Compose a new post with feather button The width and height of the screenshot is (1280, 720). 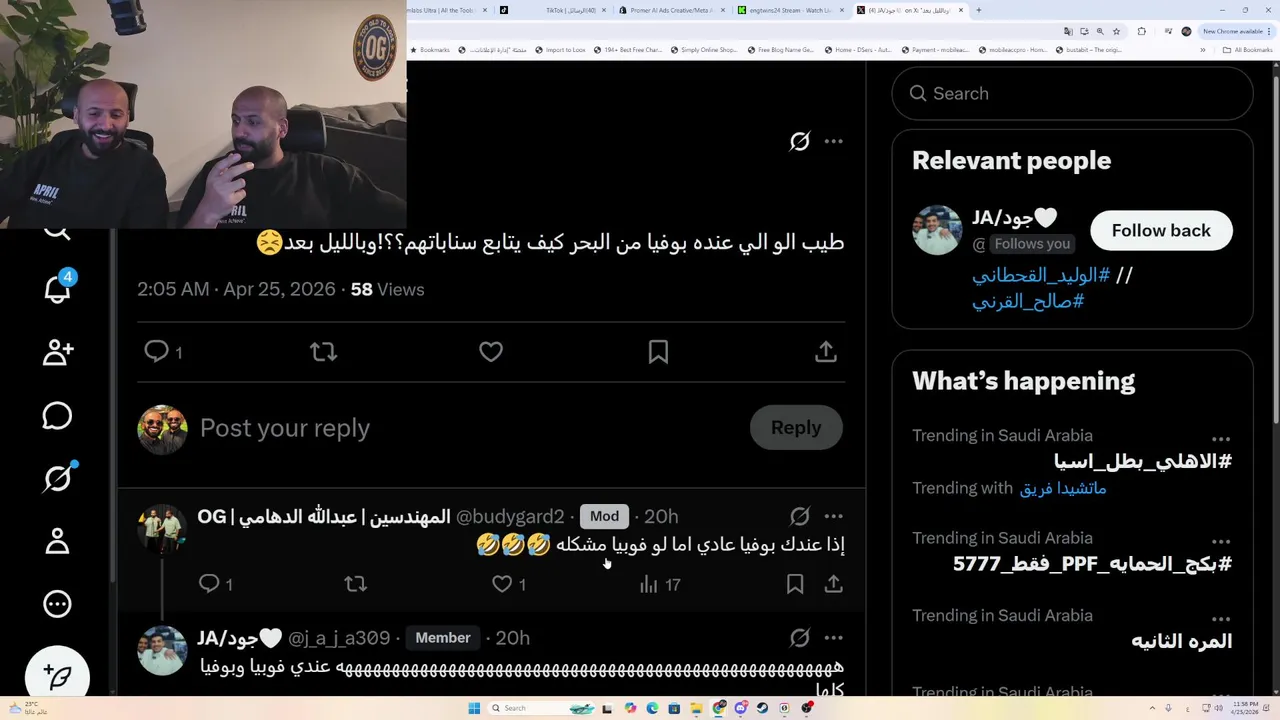pyautogui.click(x=57, y=677)
